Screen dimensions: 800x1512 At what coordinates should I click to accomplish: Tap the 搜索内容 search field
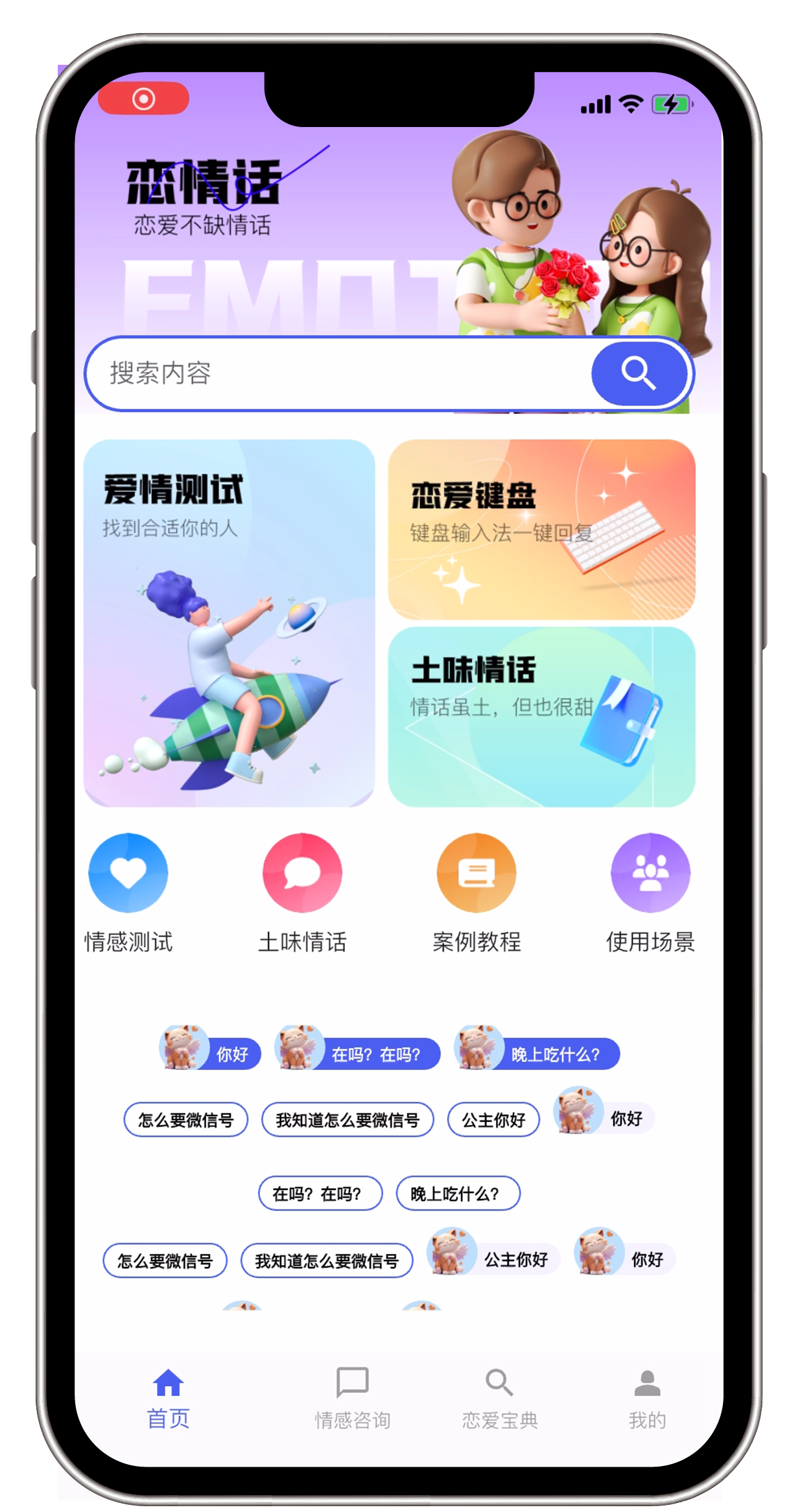[x=337, y=374]
